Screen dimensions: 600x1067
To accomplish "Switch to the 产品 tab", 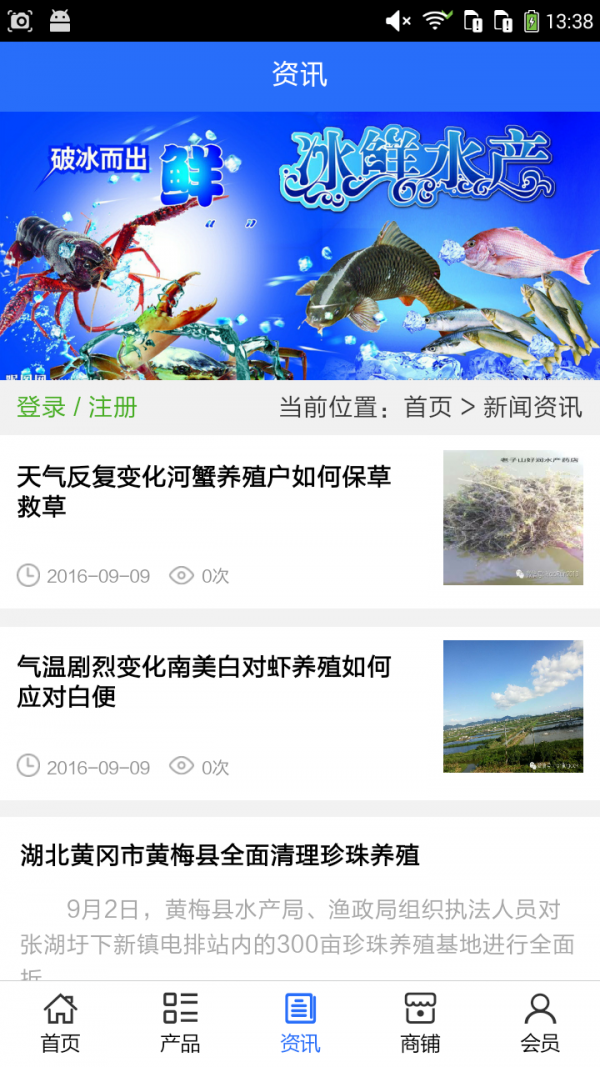I will coord(180,1023).
